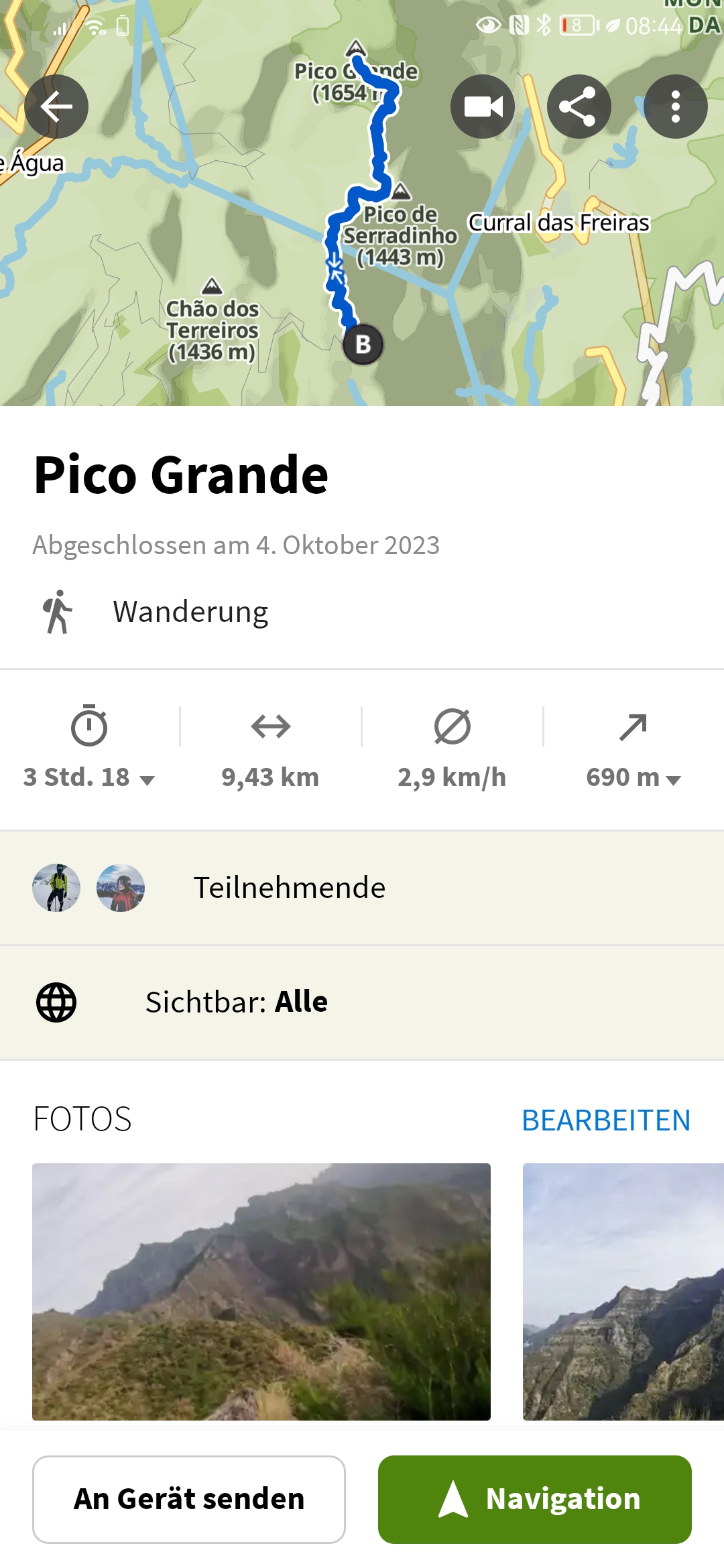Image resolution: width=724 pixels, height=1568 pixels.
Task: Open the first hike photo
Action: click(x=261, y=1291)
